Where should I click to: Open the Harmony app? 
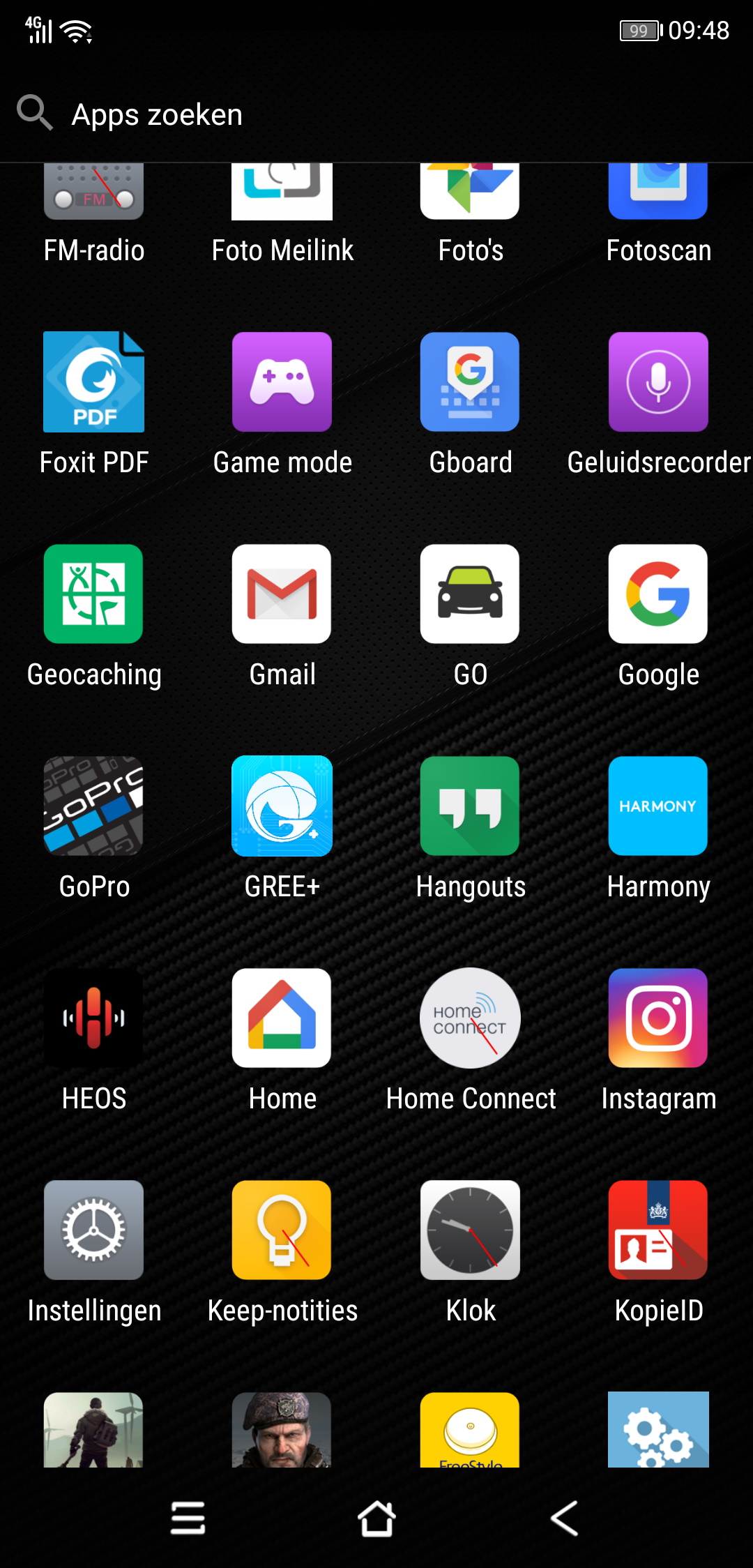tap(658, 806)
